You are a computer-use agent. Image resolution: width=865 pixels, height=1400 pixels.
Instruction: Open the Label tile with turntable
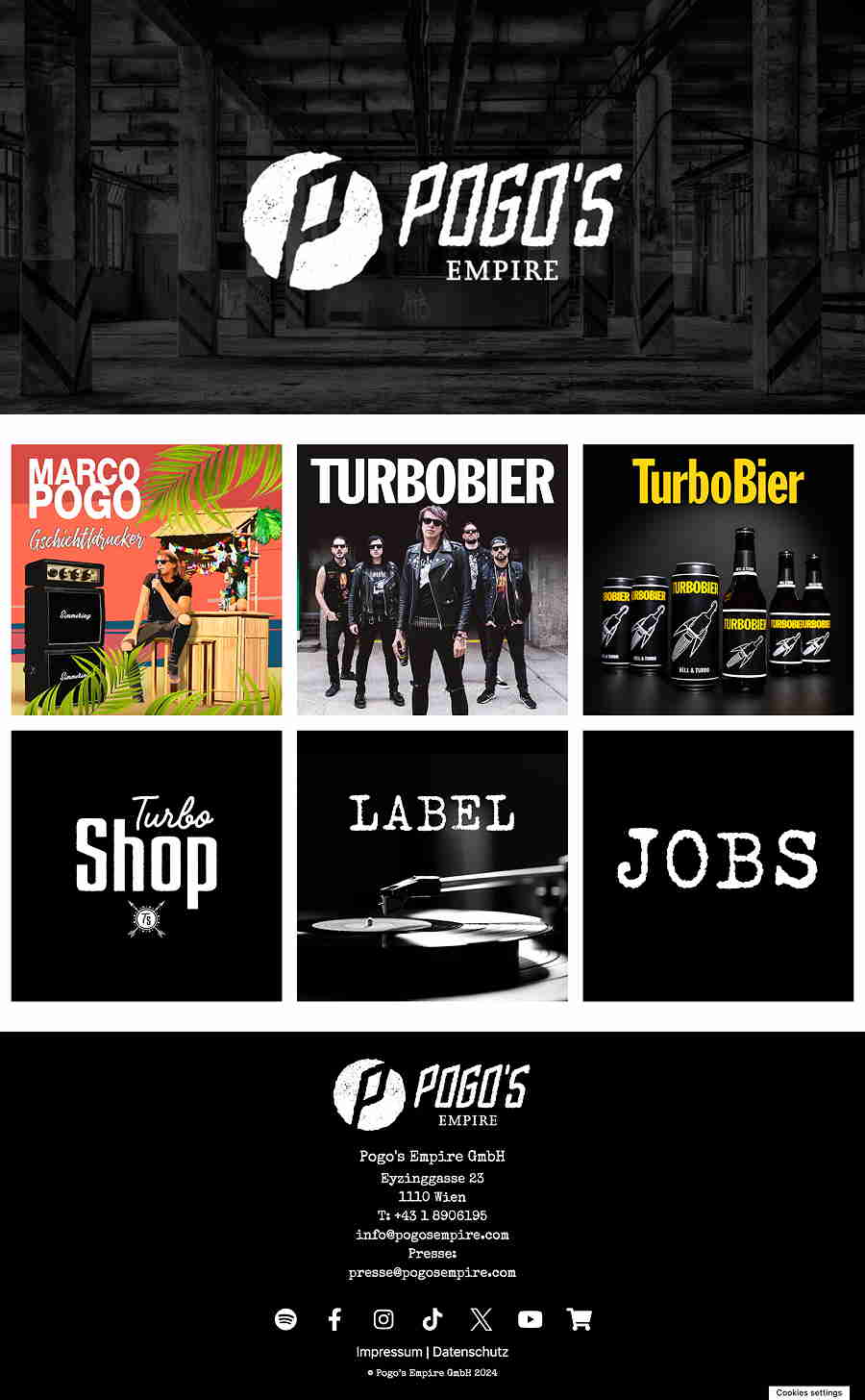click(x=432, y=865)
